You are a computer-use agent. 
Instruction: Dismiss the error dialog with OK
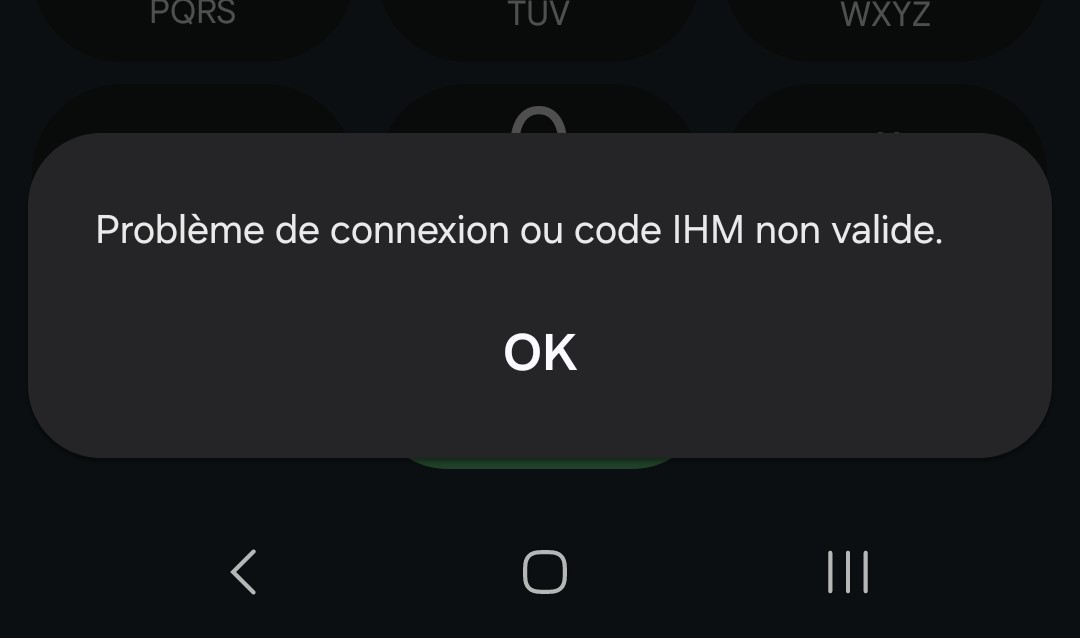[540, 353]
